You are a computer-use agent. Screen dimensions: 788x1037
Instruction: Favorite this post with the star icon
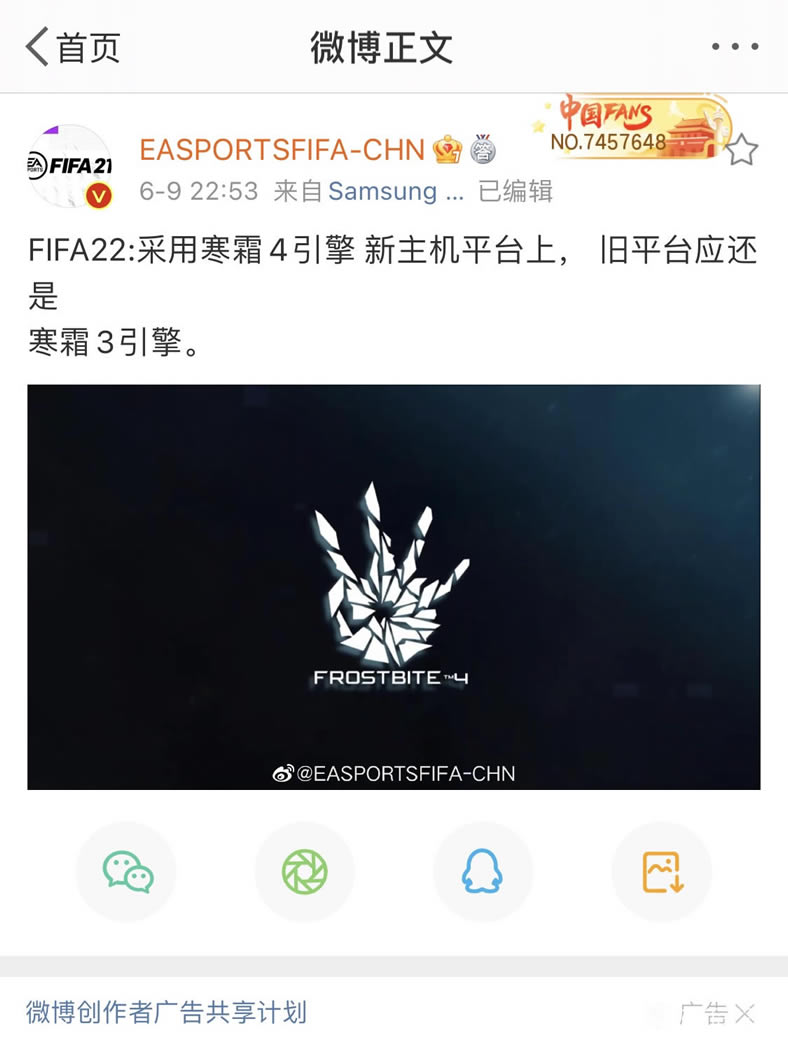tap(741, 151)
